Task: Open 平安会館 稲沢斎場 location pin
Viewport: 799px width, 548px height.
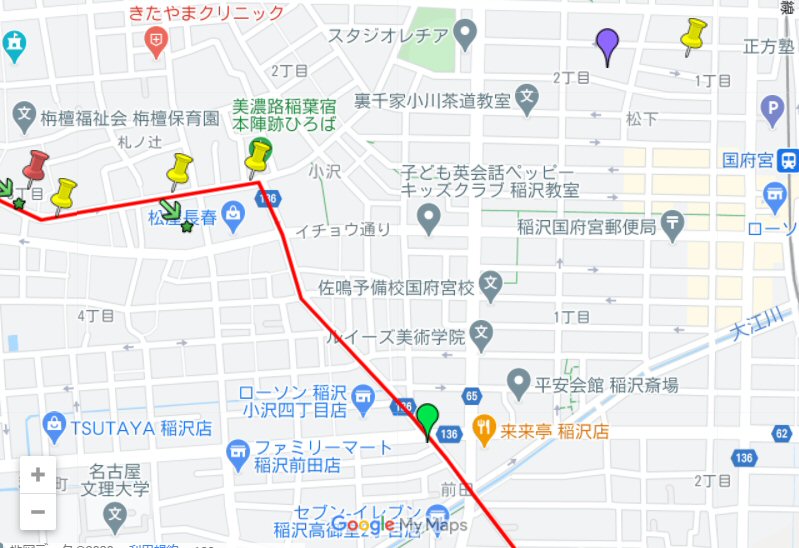Action: pyautogui.click(x=517, y=382)
